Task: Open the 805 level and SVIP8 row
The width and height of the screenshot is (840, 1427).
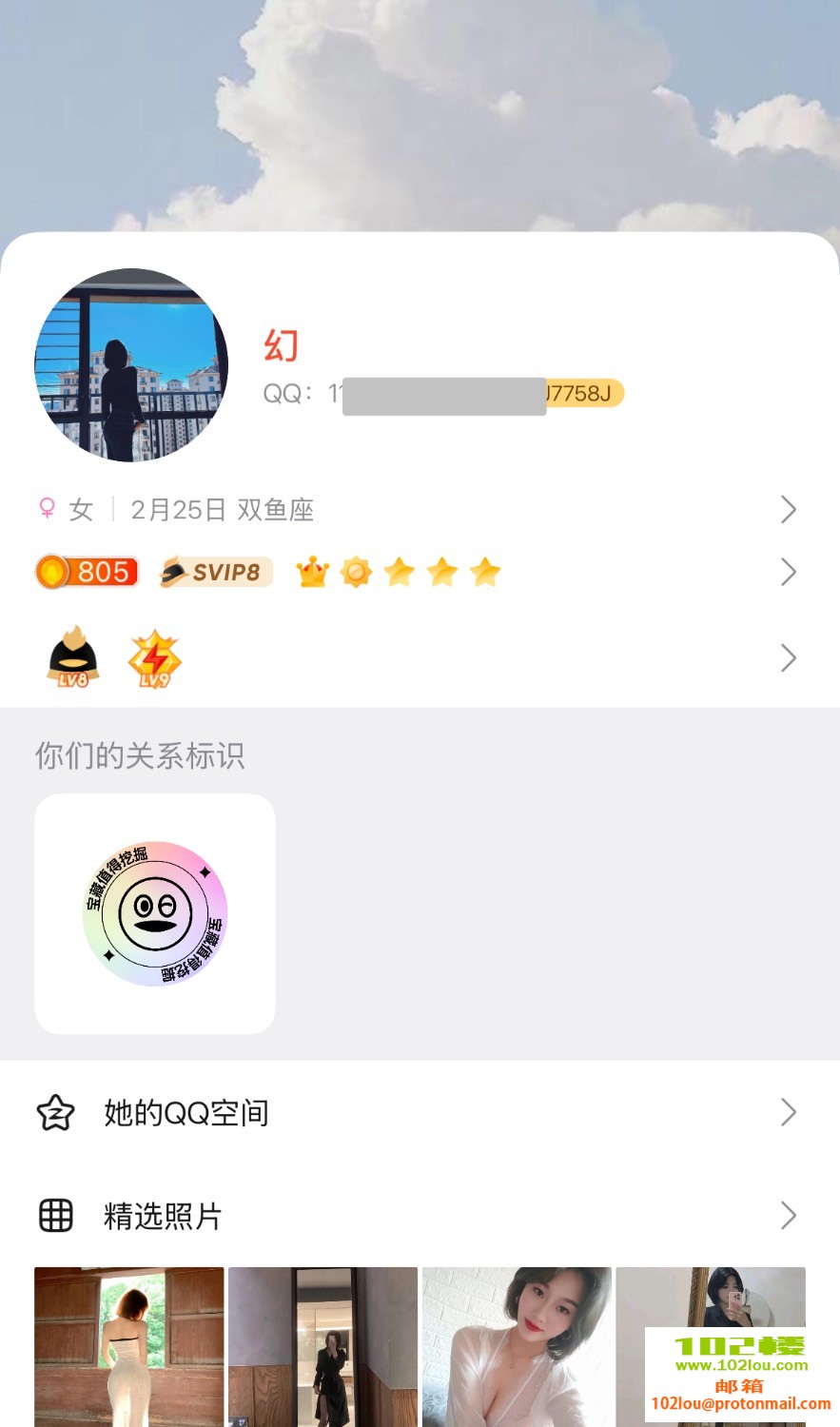Action: tap(419, 573)
